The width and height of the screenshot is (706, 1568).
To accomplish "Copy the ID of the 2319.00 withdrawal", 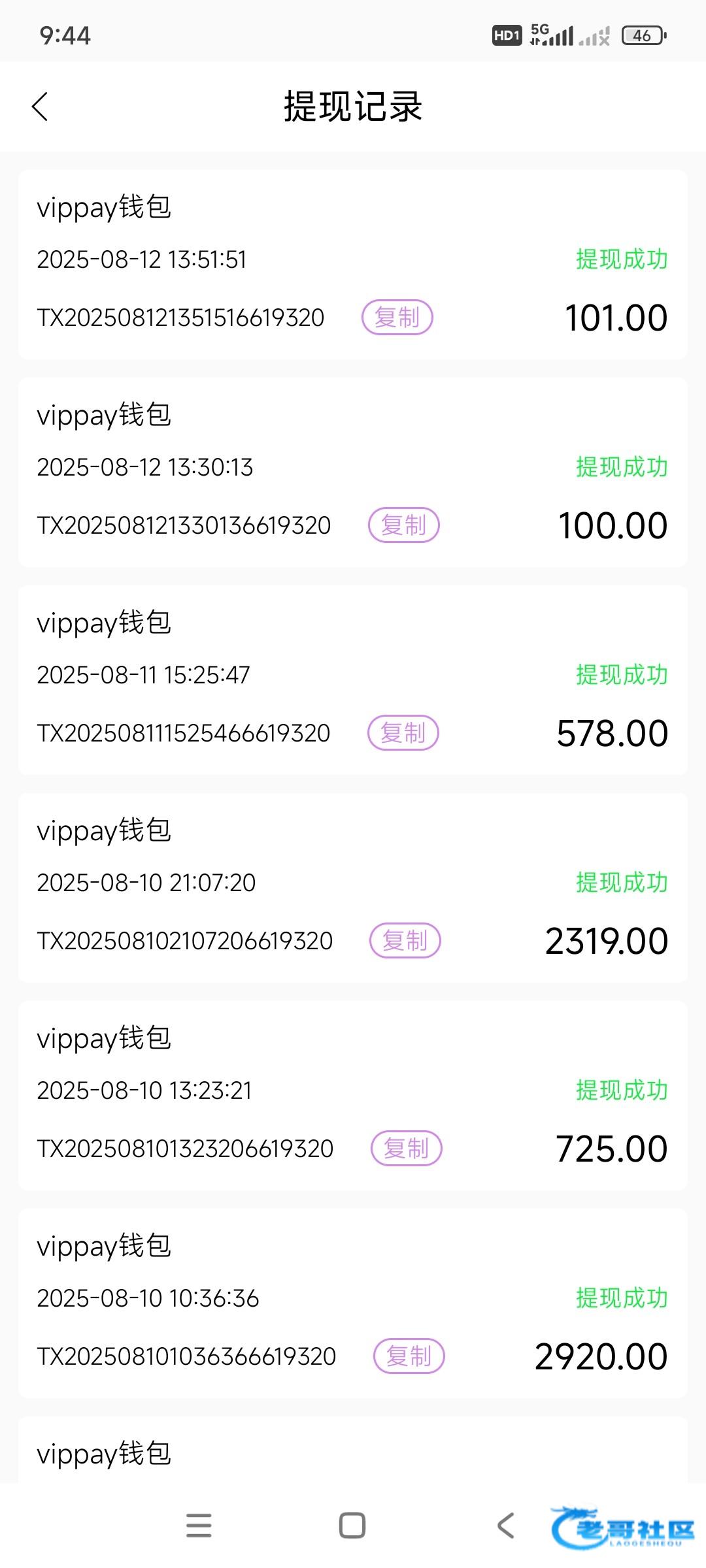I will (405, 941).
